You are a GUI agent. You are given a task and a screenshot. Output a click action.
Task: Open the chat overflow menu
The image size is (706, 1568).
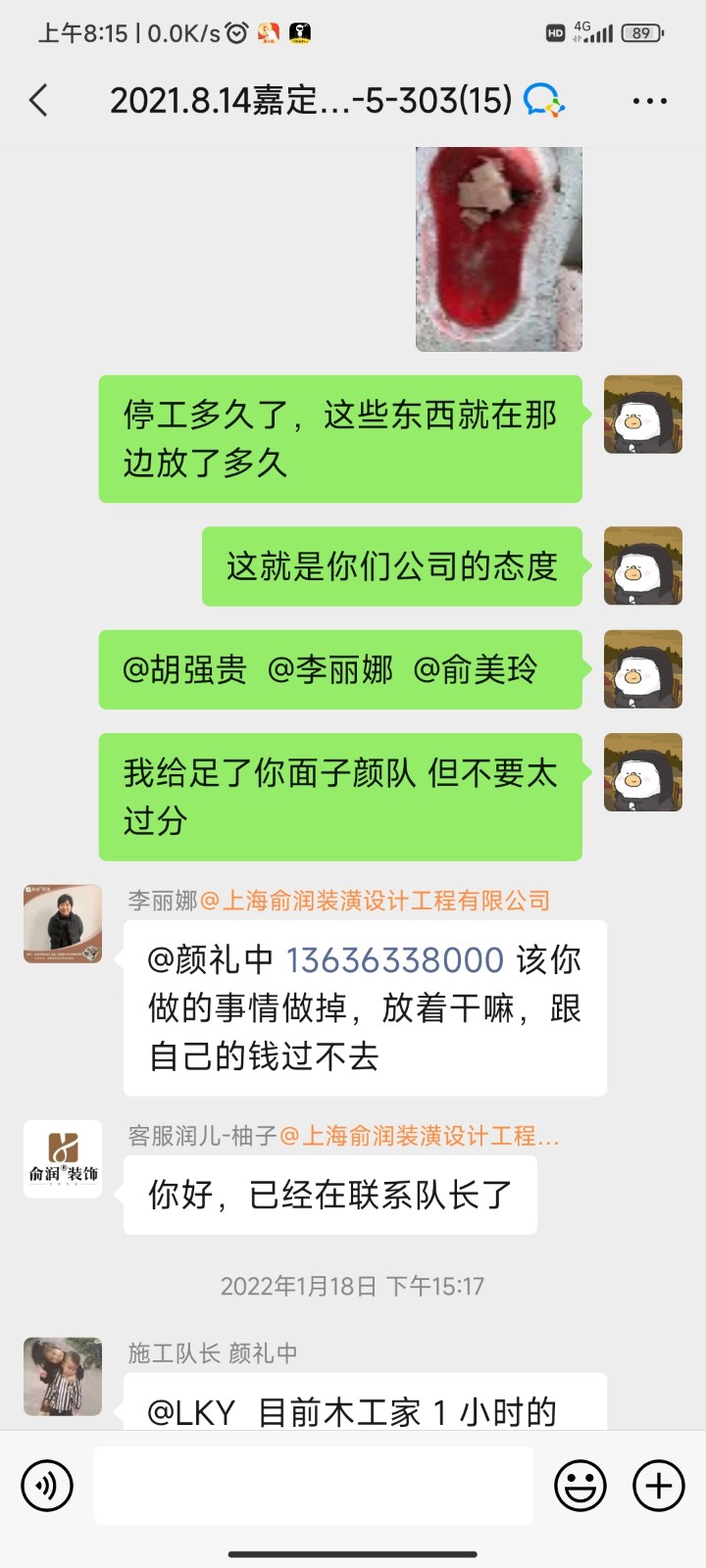click(649, 101)
